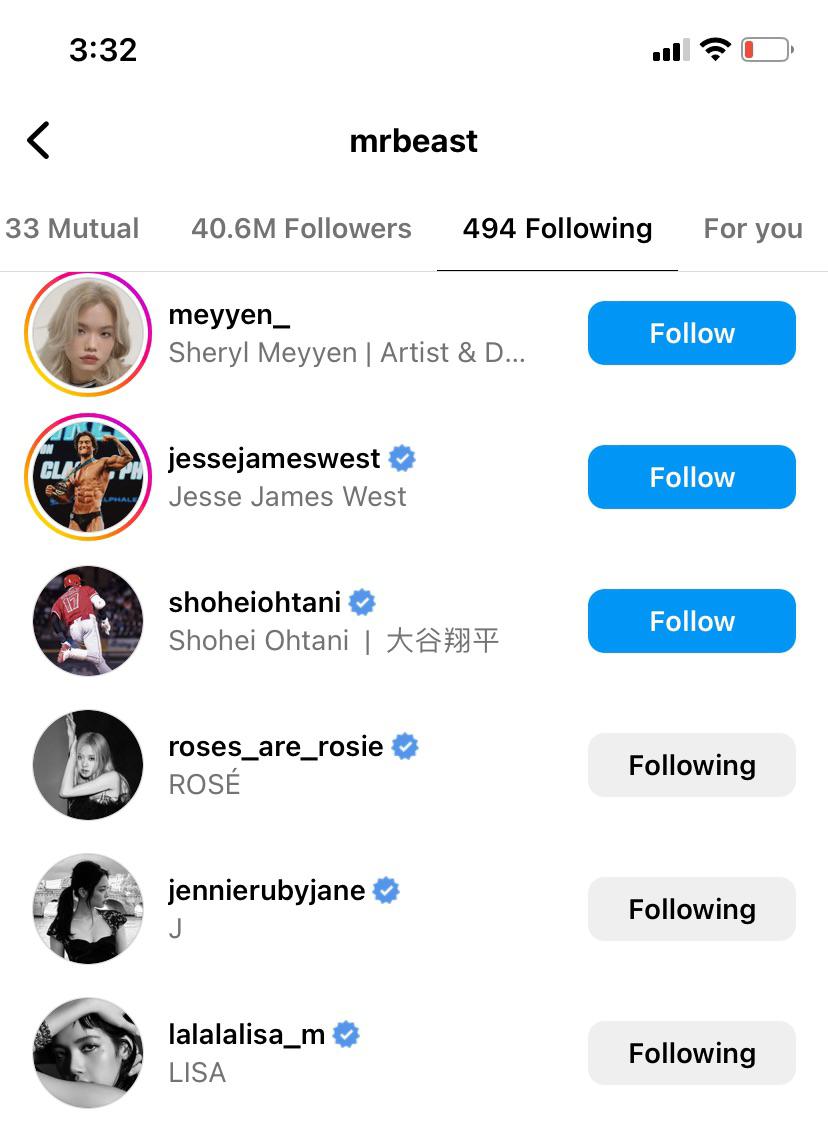Switch to the 40.6M Followers tab

point(301,229)
